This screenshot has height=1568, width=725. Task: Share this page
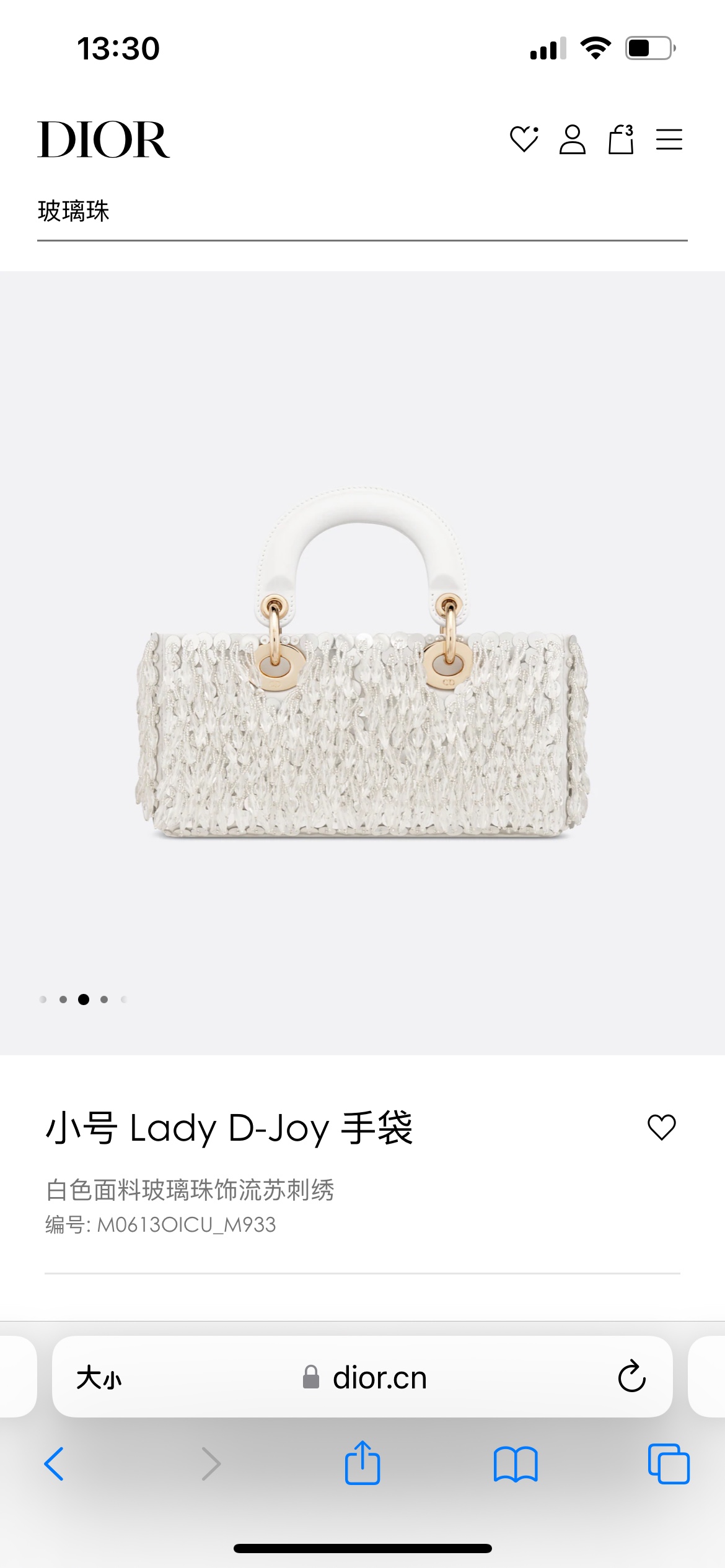362,1463
